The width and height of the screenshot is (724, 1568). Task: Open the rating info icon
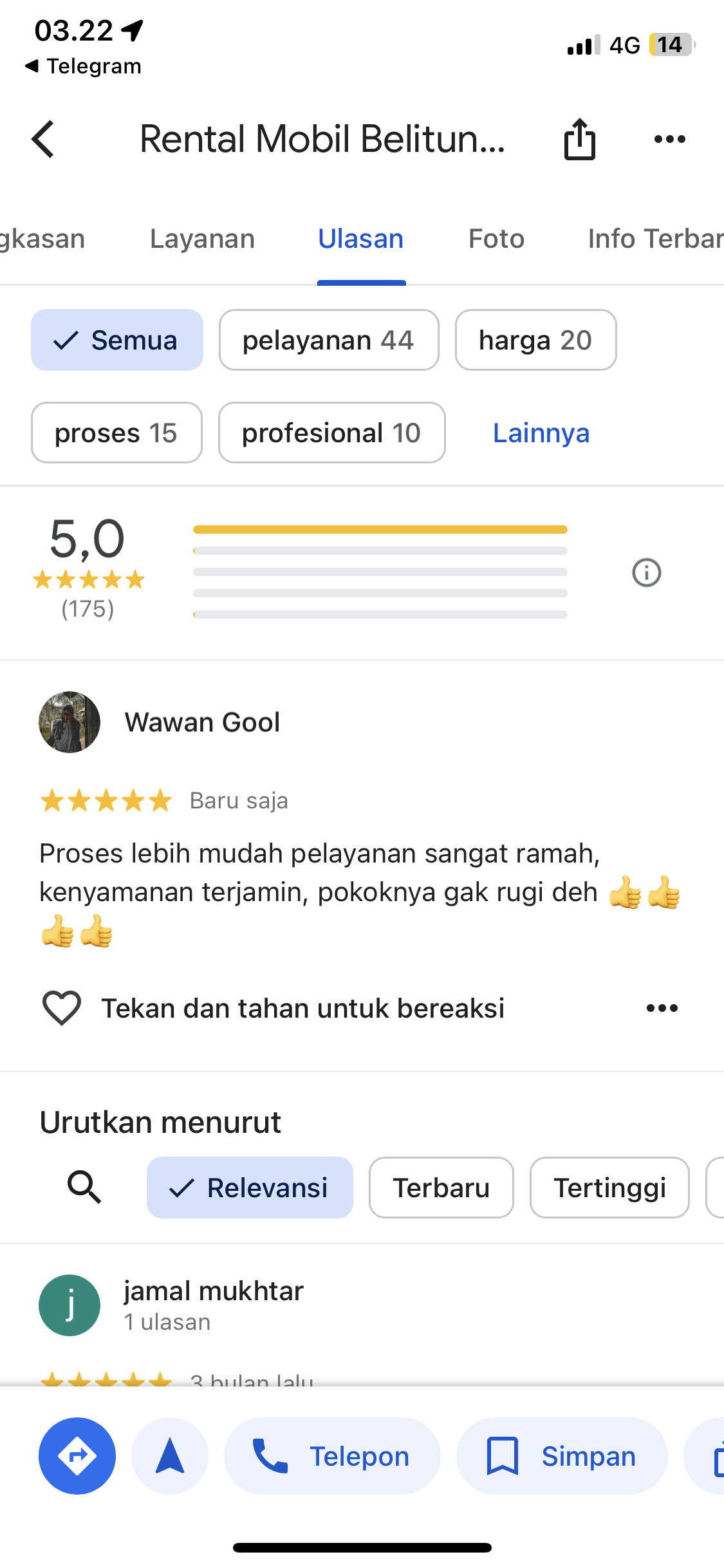[646, 572]
